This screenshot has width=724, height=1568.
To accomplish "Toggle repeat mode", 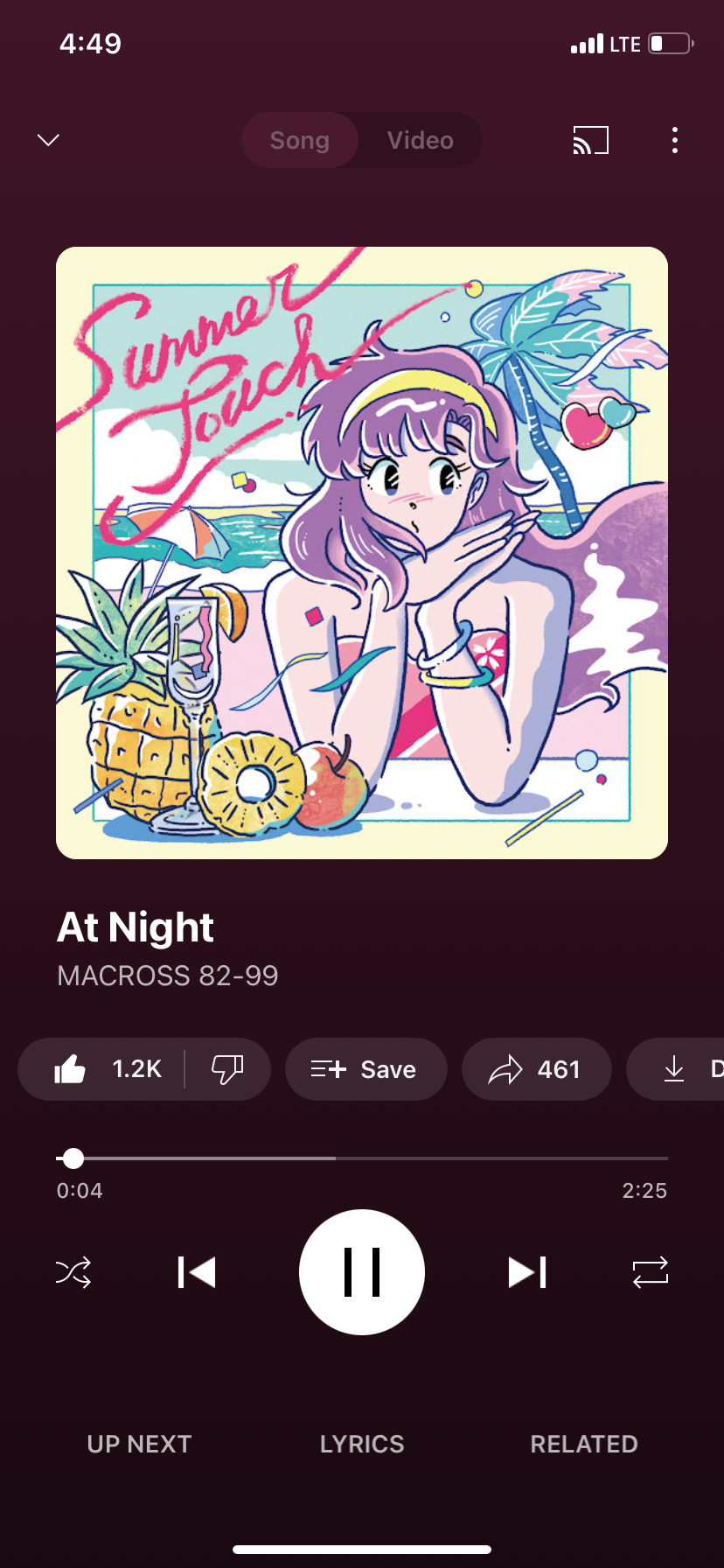I will [650, 1271].
